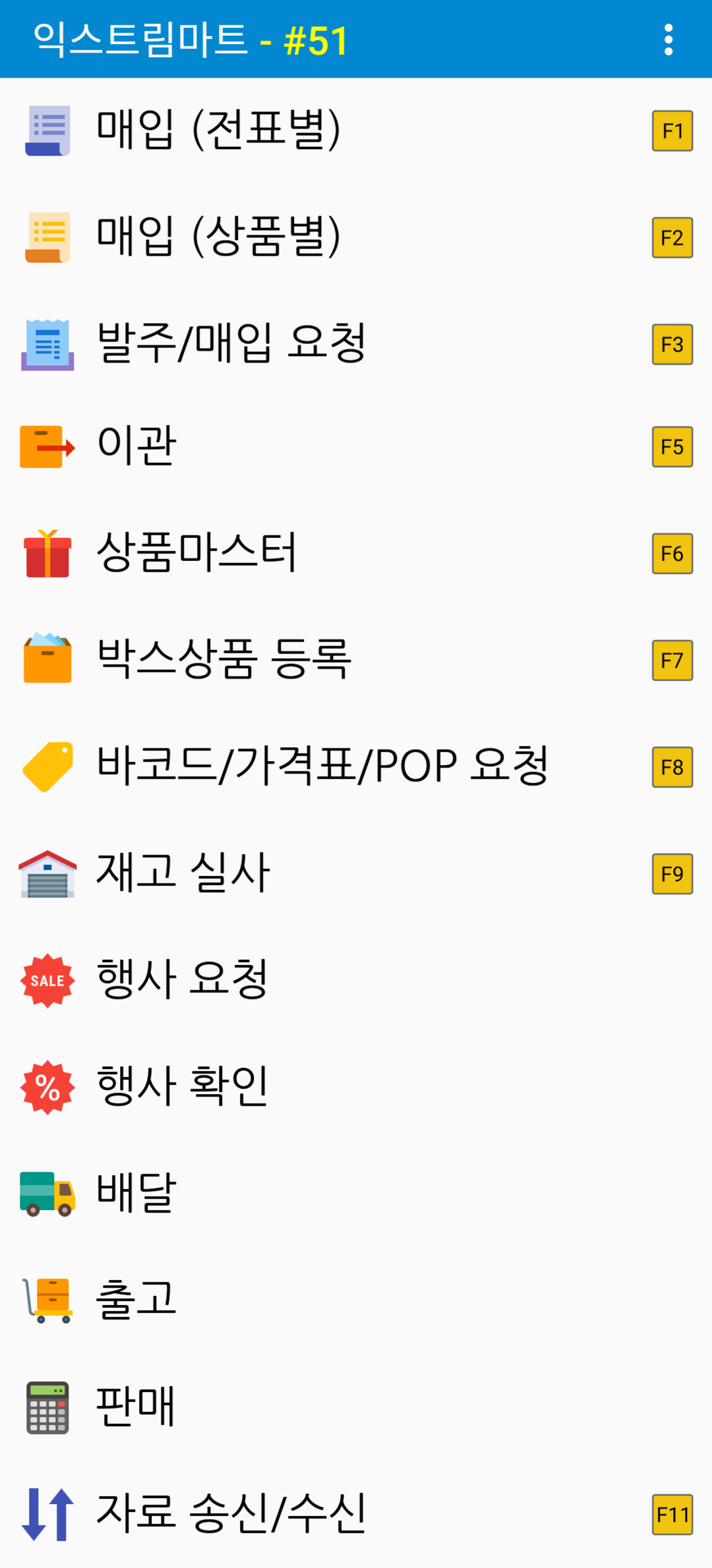This screenshot has height=1568, width=712.
Task: Go to 재고 실사
Action: [356, 874]
